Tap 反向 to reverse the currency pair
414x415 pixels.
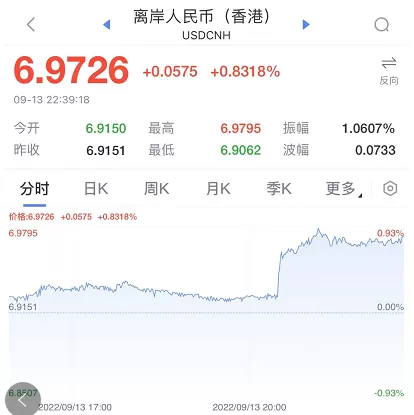[x=389, y=71]
